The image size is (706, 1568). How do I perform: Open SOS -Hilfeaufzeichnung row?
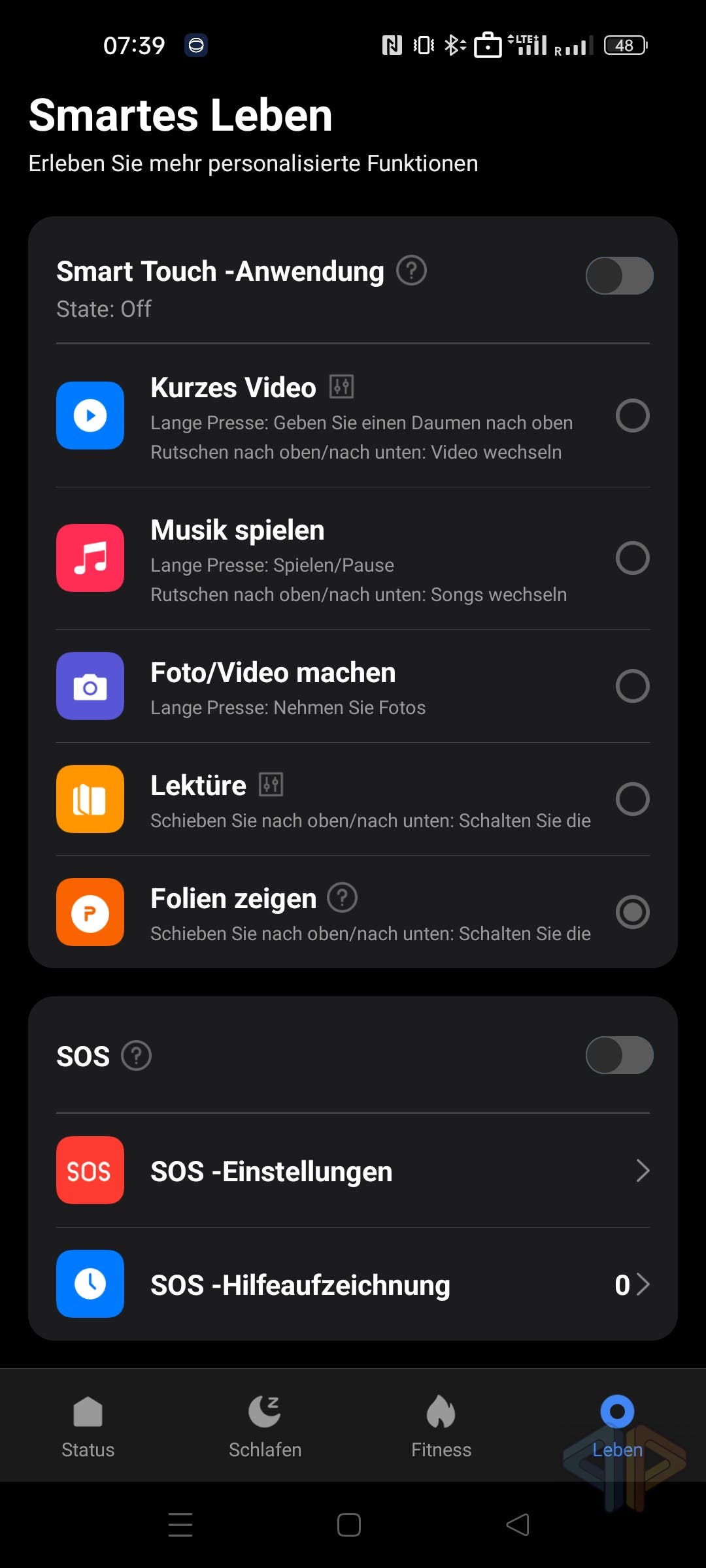click(353, 1284)
